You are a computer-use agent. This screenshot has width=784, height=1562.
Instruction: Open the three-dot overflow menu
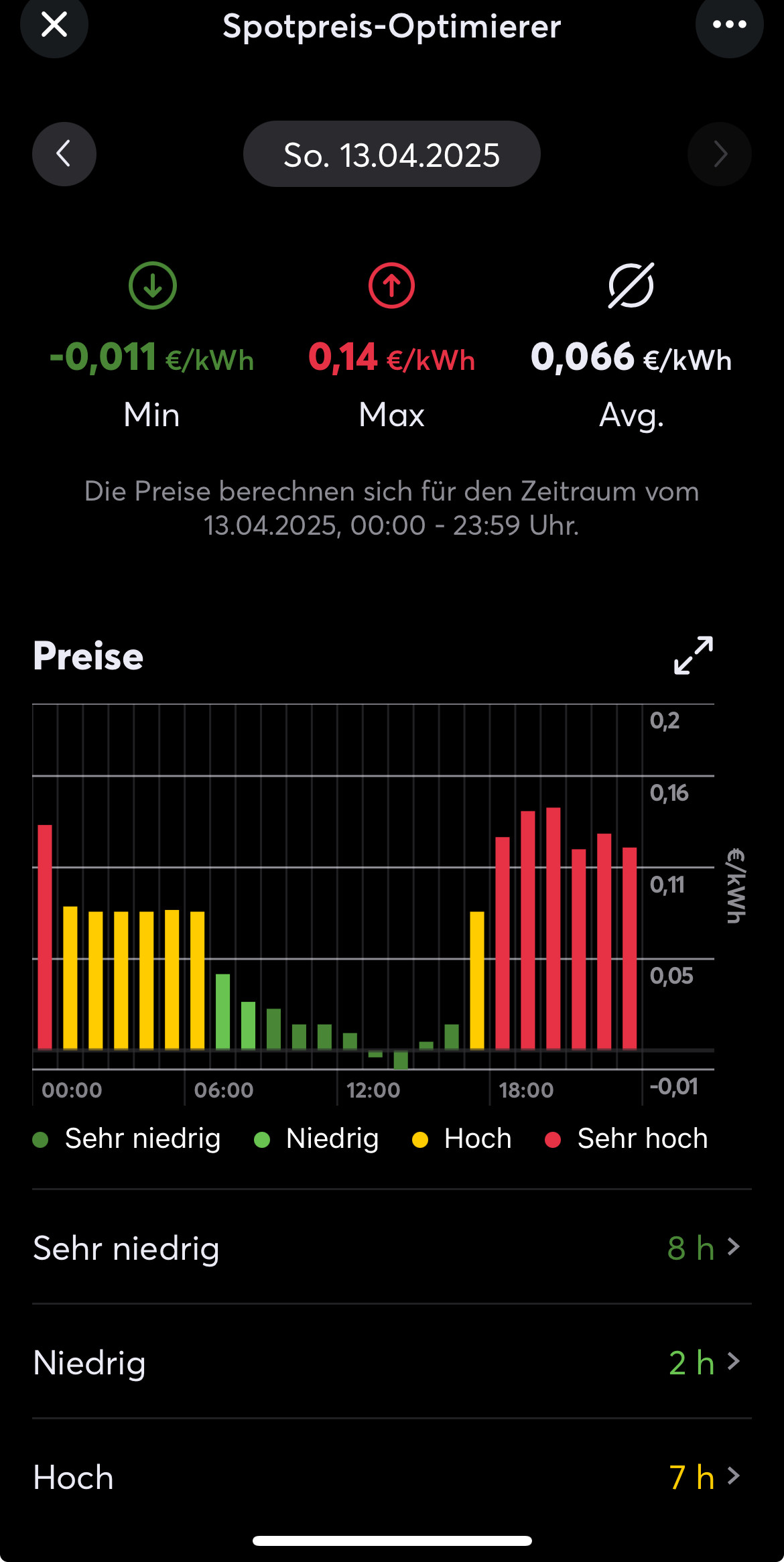729,25
